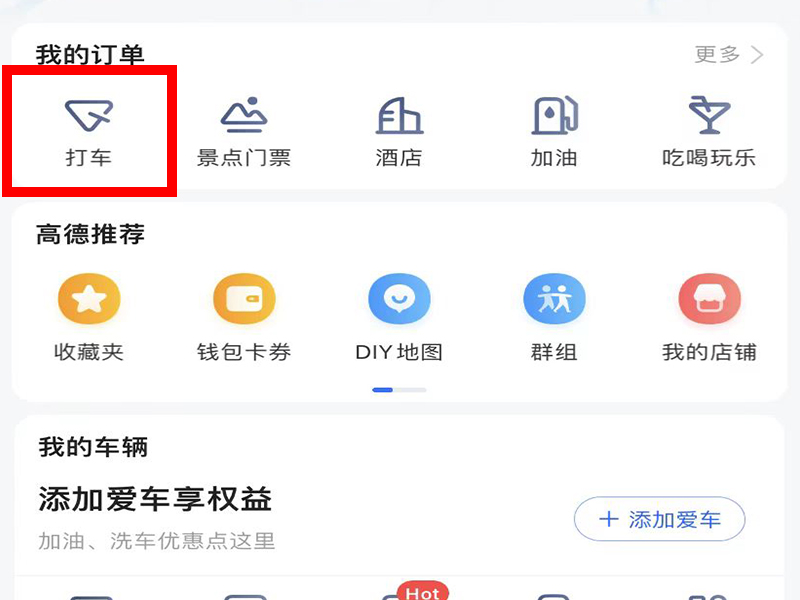Open 打车 ride orders
This screenshot has width=800, height=600.
click(x=88, y=130)
